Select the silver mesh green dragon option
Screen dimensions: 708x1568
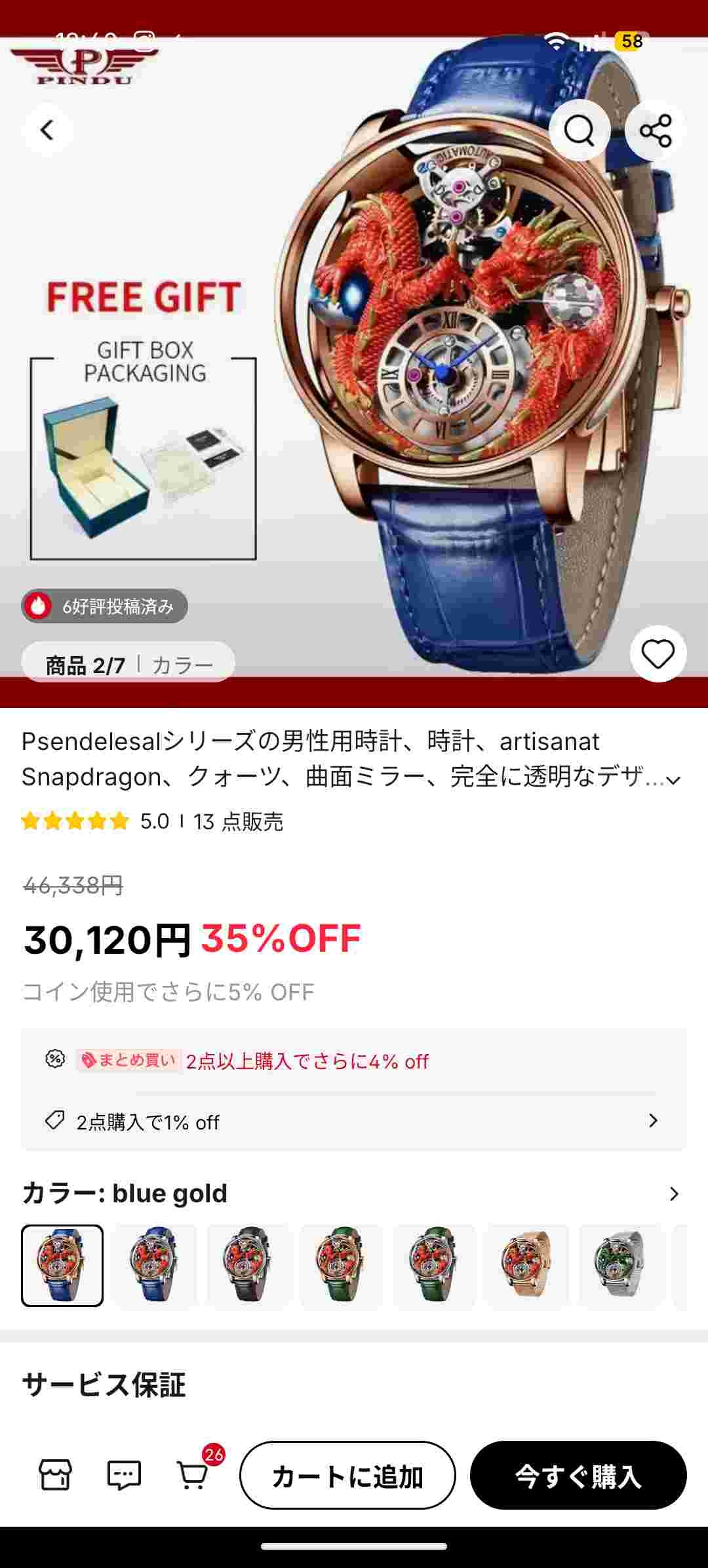621,1265
